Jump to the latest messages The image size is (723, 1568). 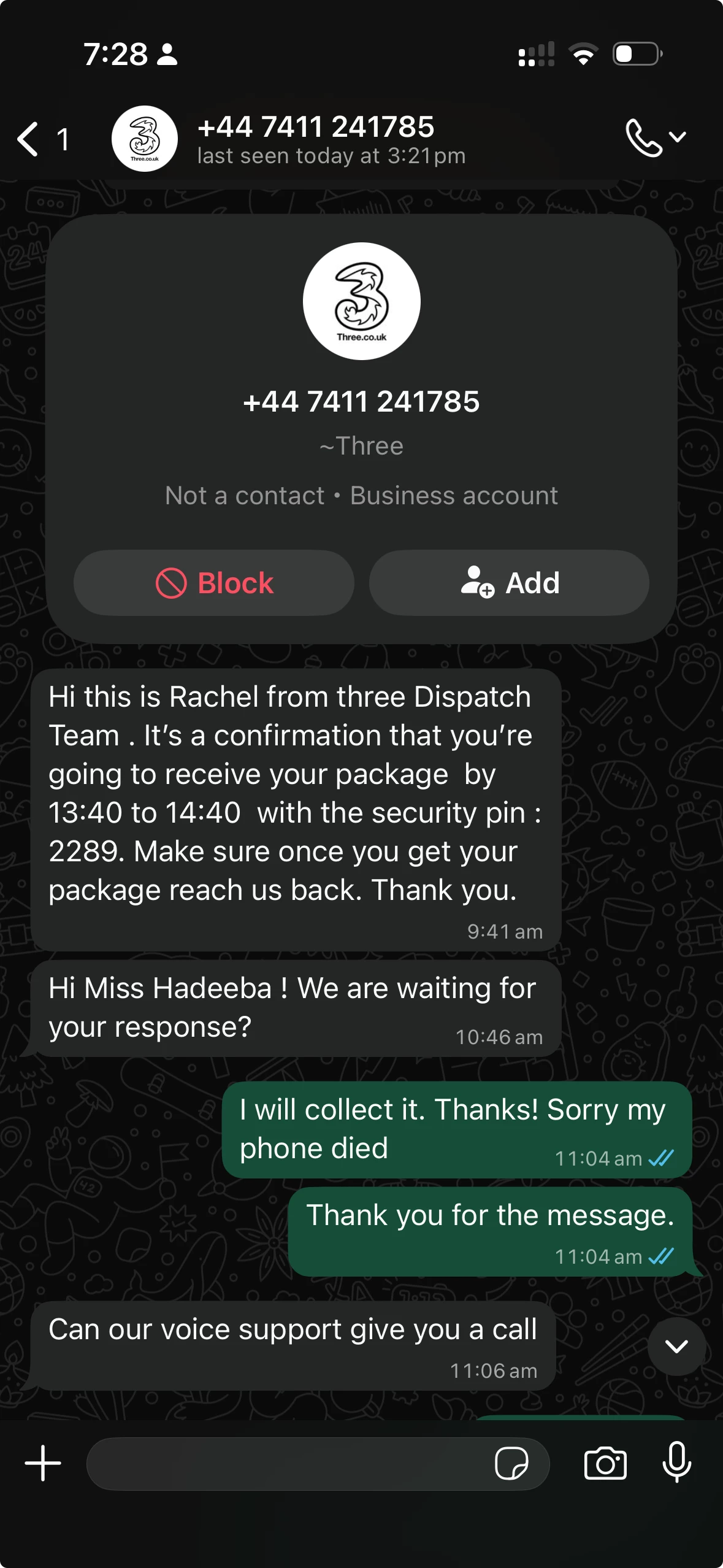tap(676, 1346)
